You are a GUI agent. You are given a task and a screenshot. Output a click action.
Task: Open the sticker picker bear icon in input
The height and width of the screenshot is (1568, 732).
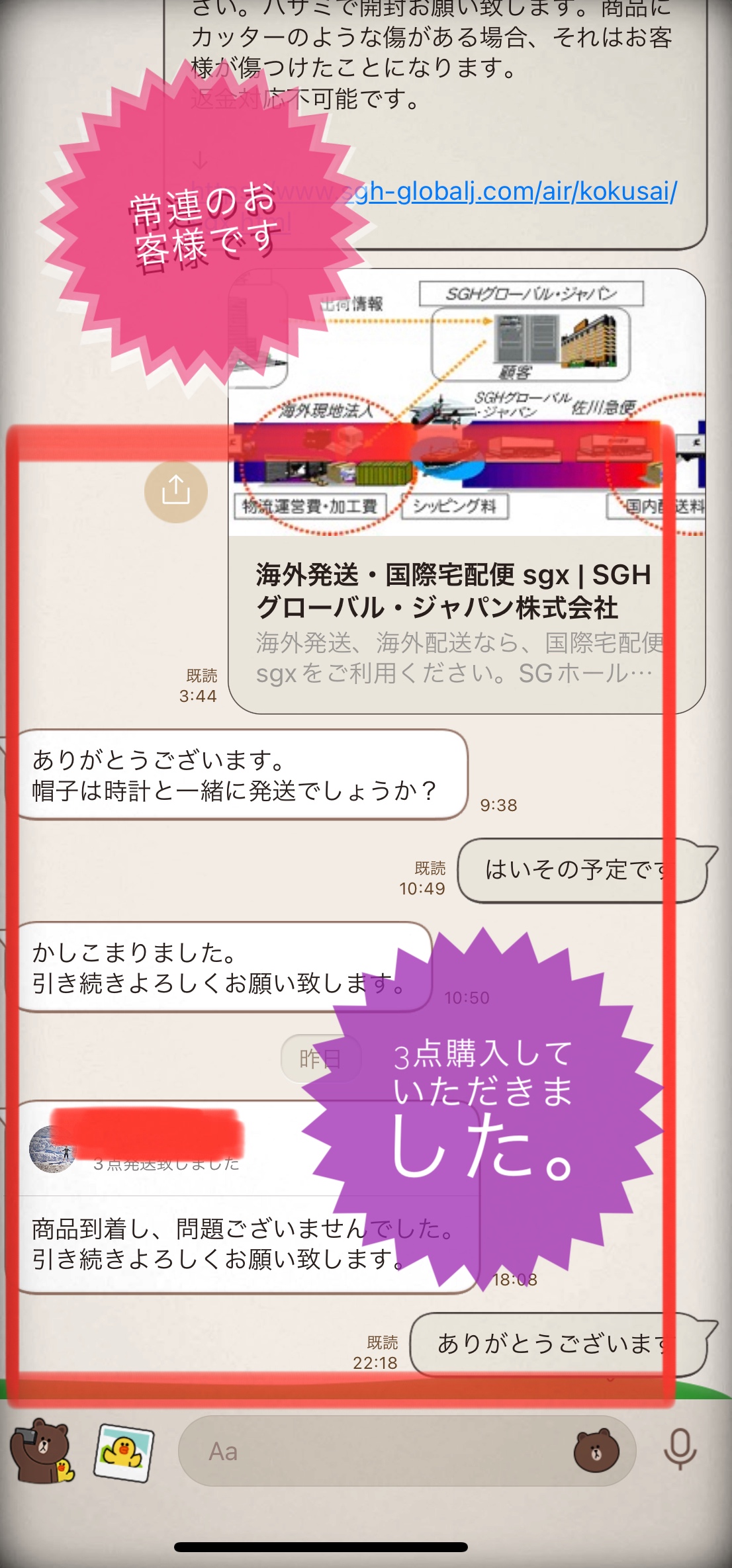pyautogui.click(x=596, y=1452)
